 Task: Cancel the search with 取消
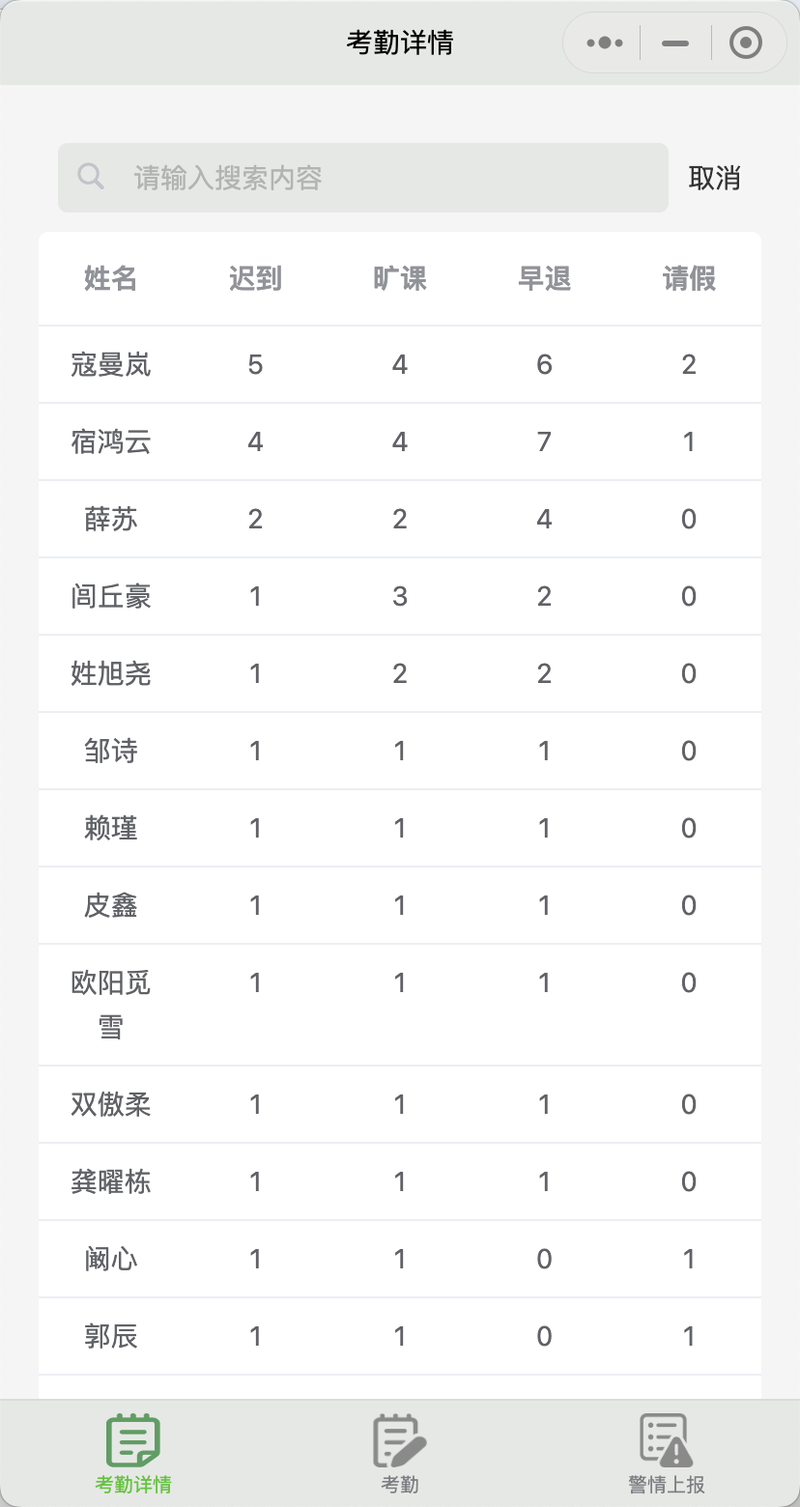(714, 178)
